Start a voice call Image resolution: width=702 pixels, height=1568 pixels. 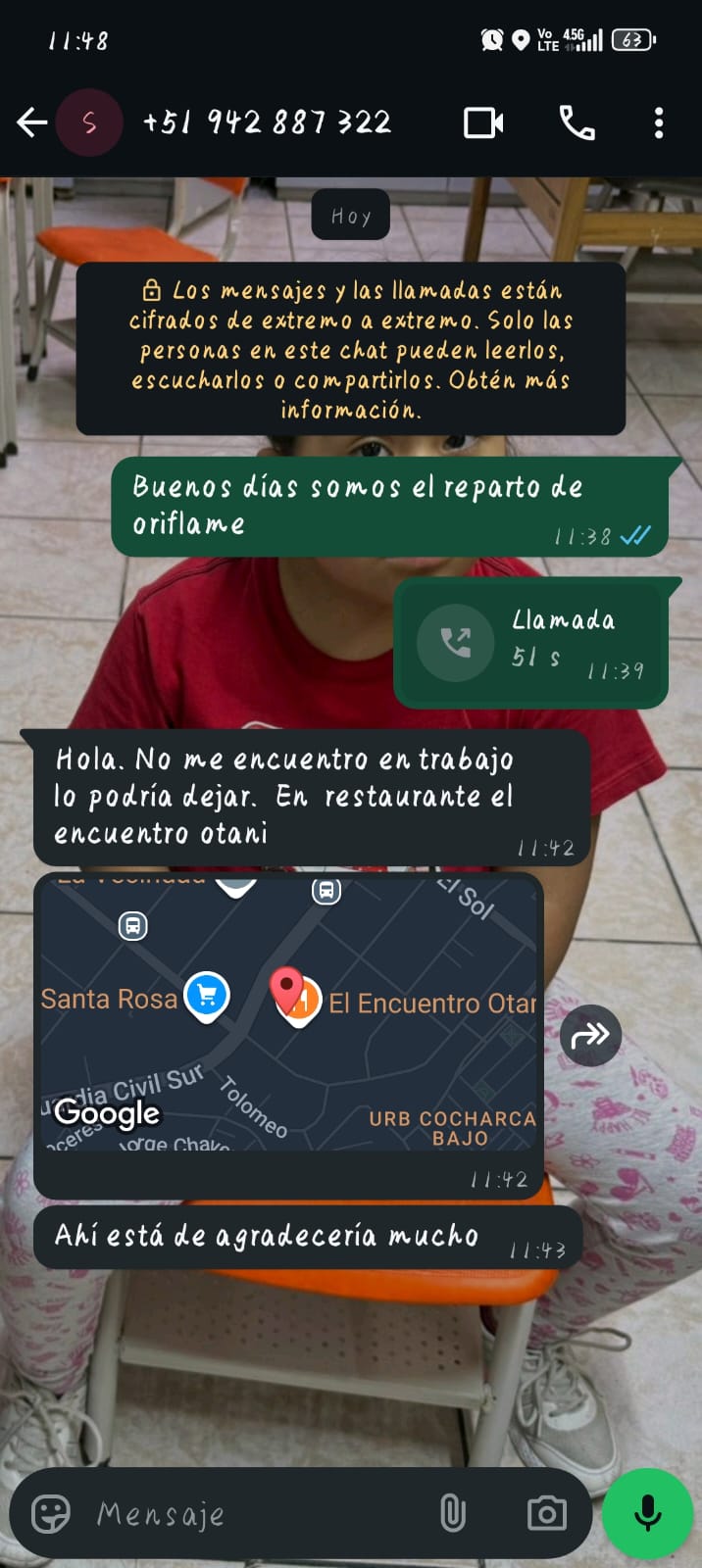pyautogui.click(x=577, y=122)
